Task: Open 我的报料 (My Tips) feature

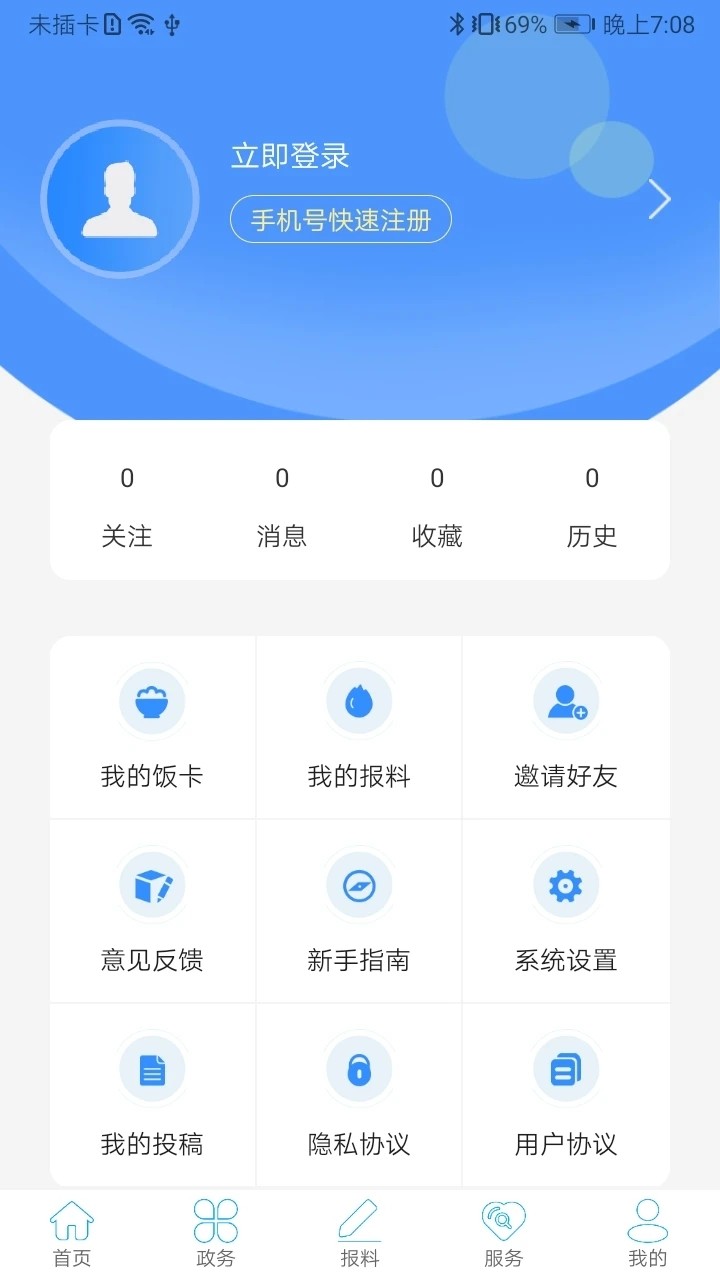Action: point(360,727)
